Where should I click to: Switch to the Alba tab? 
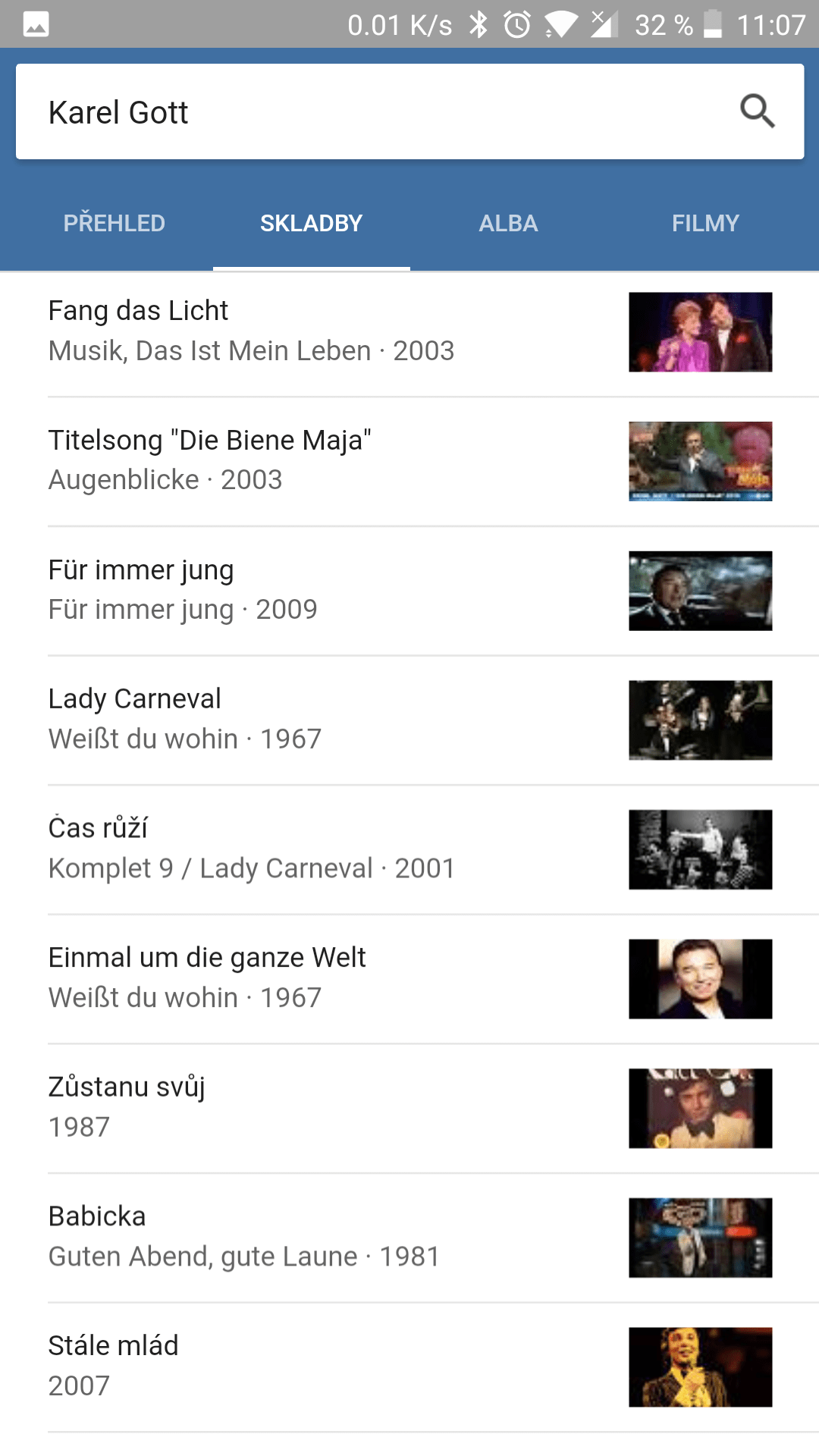508,223
